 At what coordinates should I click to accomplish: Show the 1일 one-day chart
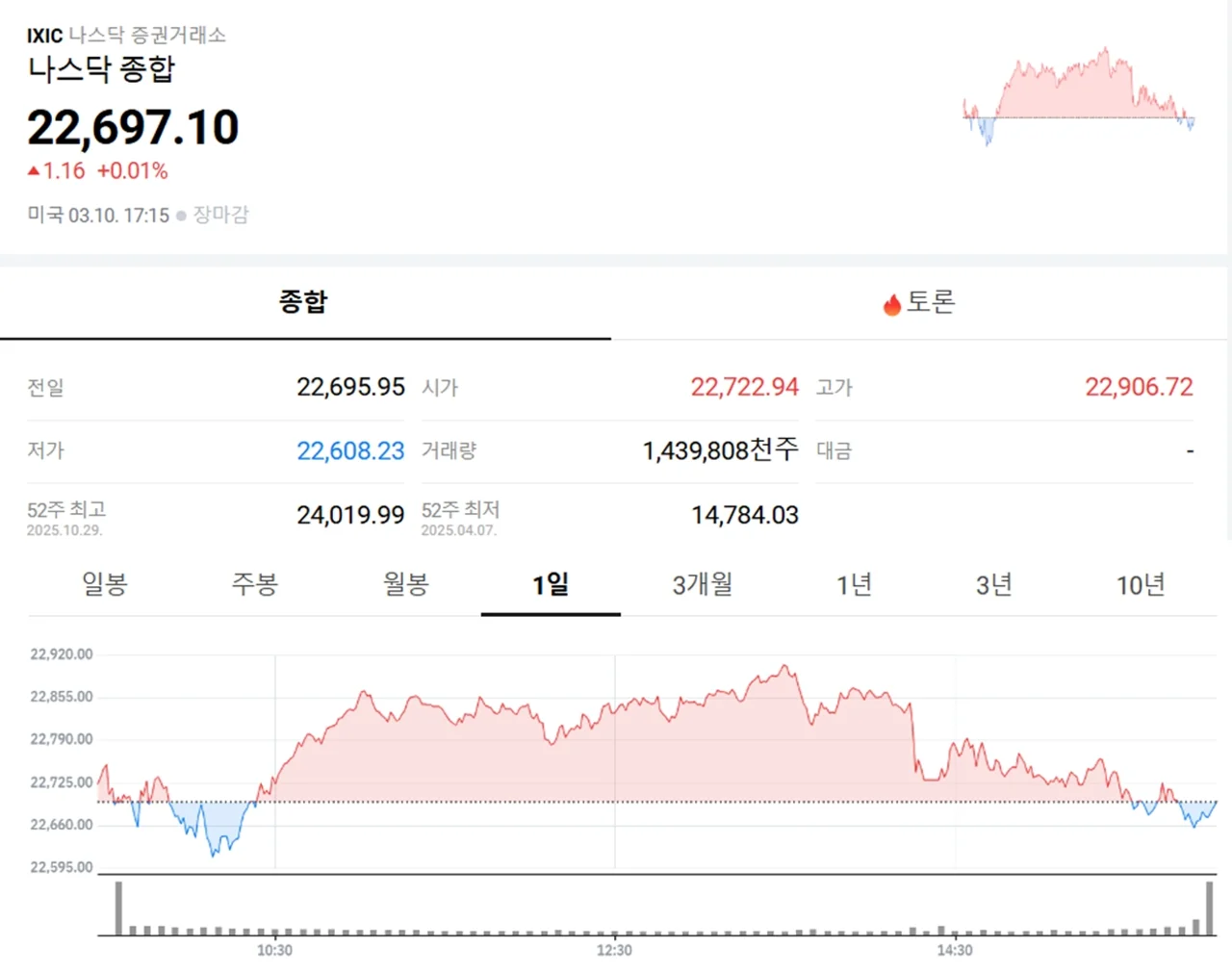(551, 584)
